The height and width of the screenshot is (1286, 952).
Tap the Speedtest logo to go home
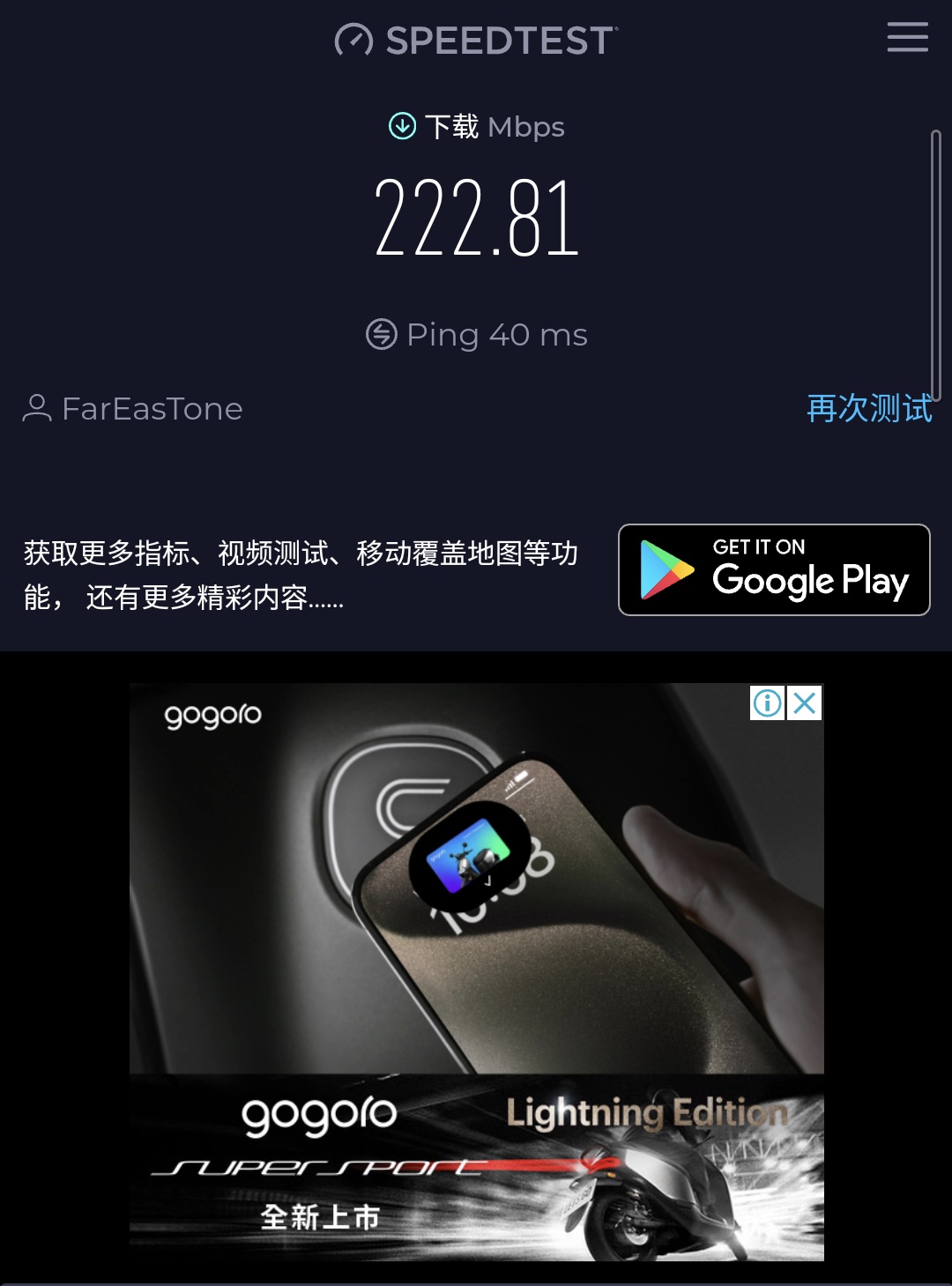click(x=476, y=41)
